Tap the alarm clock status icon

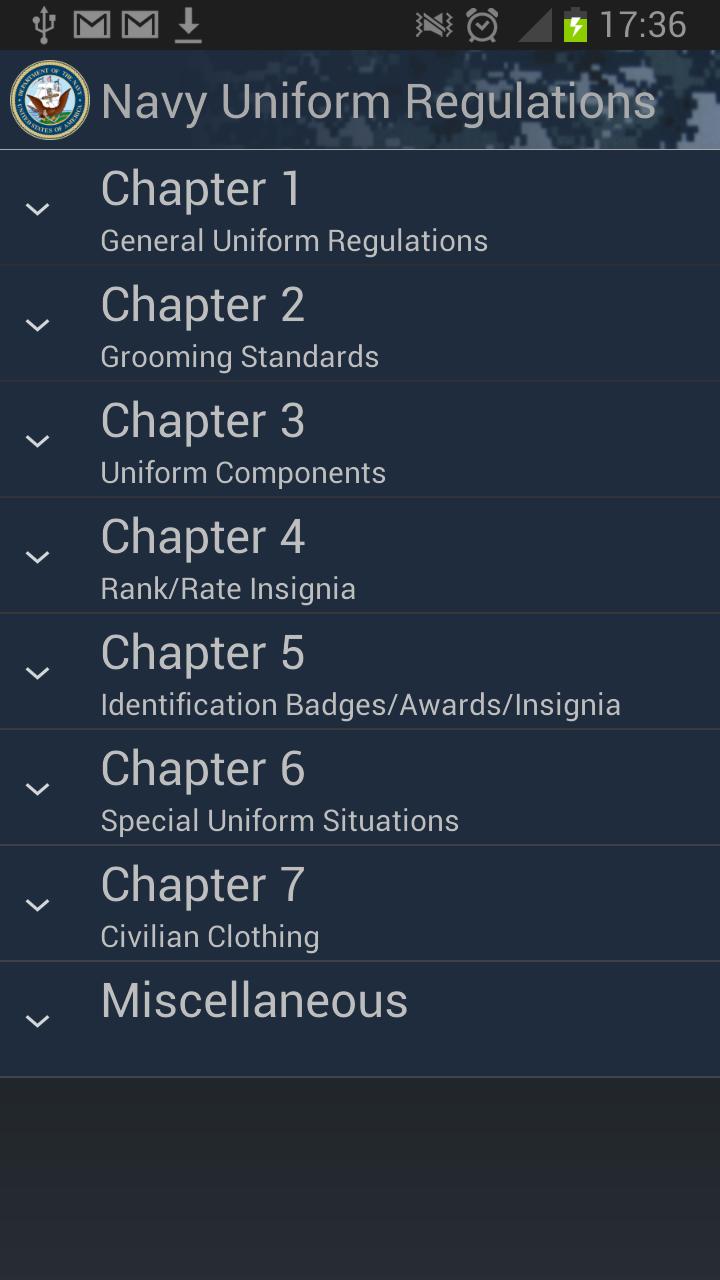(482, 24)
